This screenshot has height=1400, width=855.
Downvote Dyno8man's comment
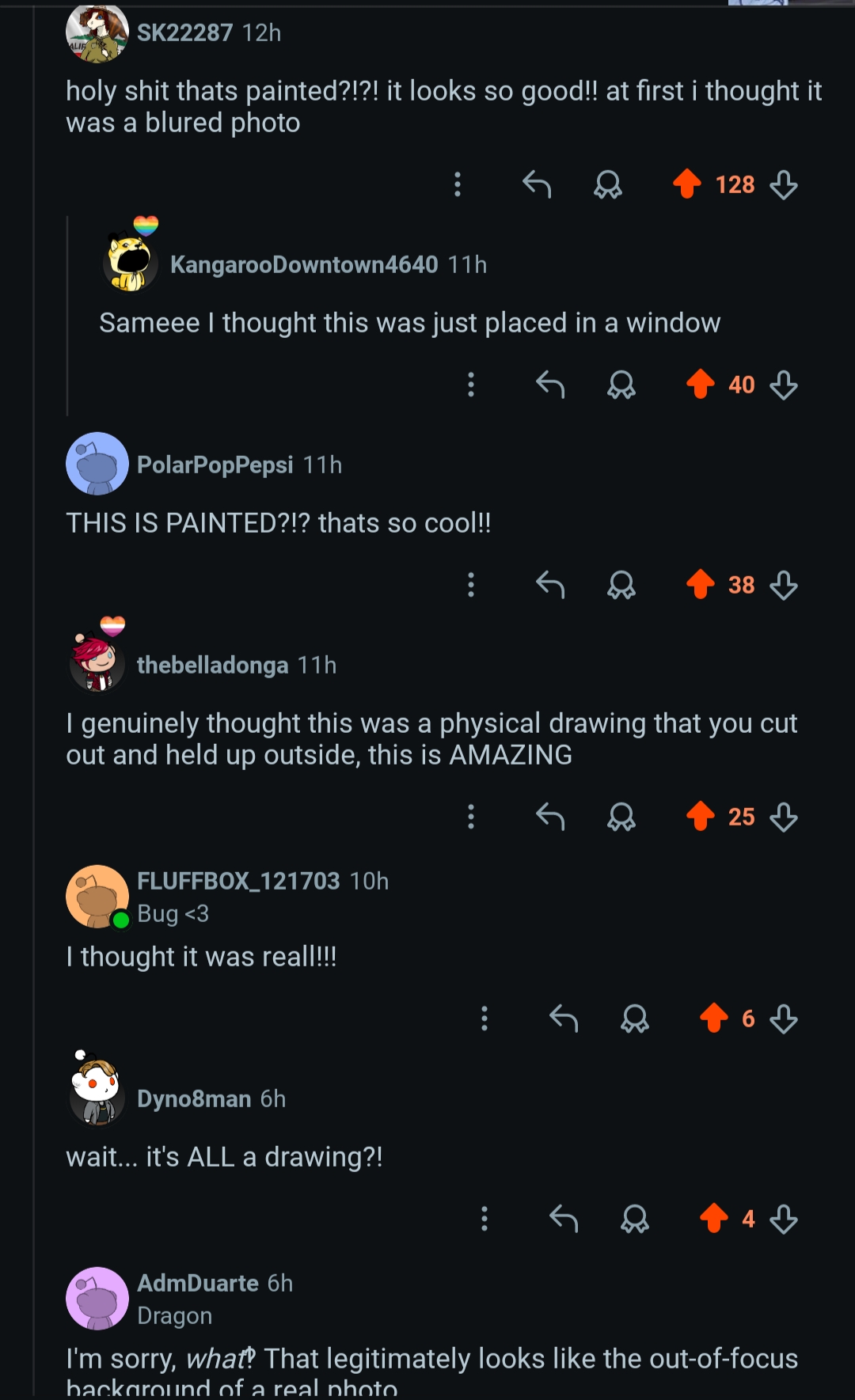click(x=784, y=1219)
